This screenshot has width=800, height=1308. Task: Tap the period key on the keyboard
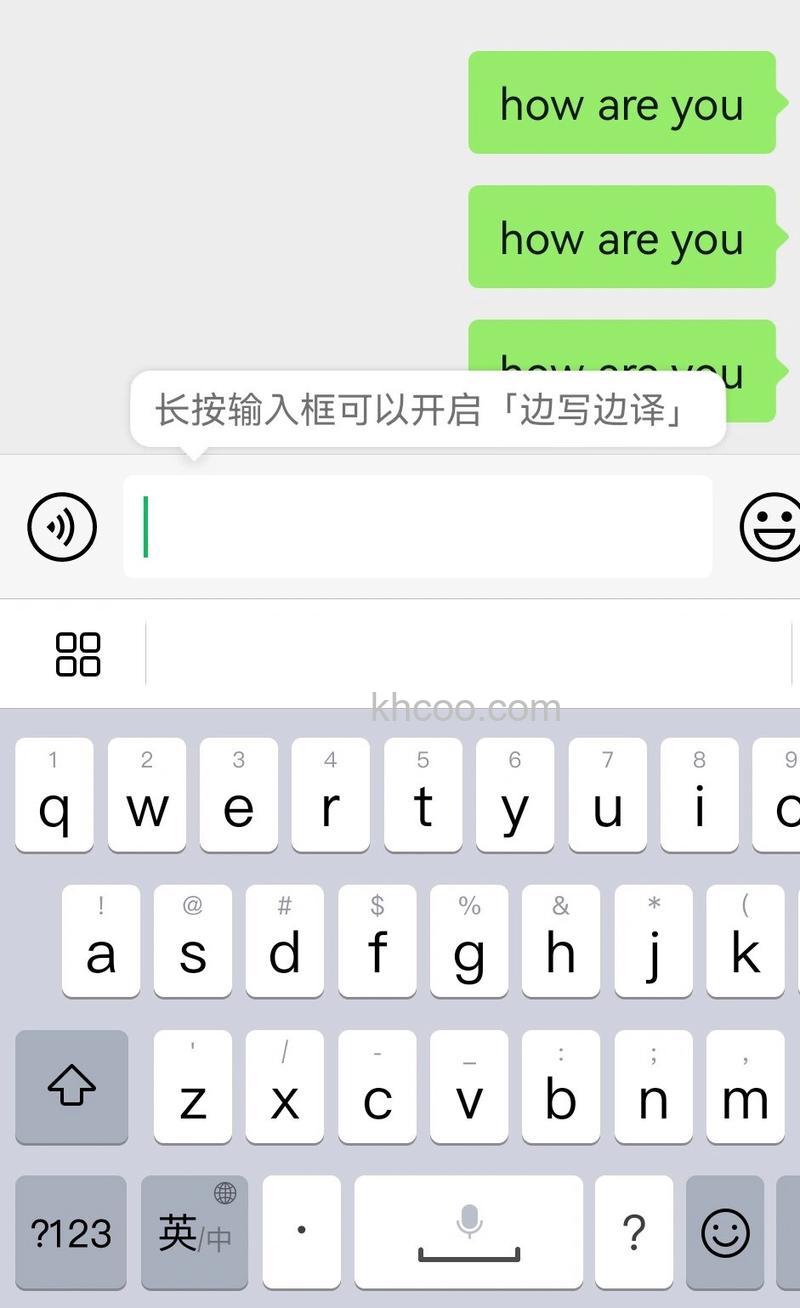tap(301, 1232)
